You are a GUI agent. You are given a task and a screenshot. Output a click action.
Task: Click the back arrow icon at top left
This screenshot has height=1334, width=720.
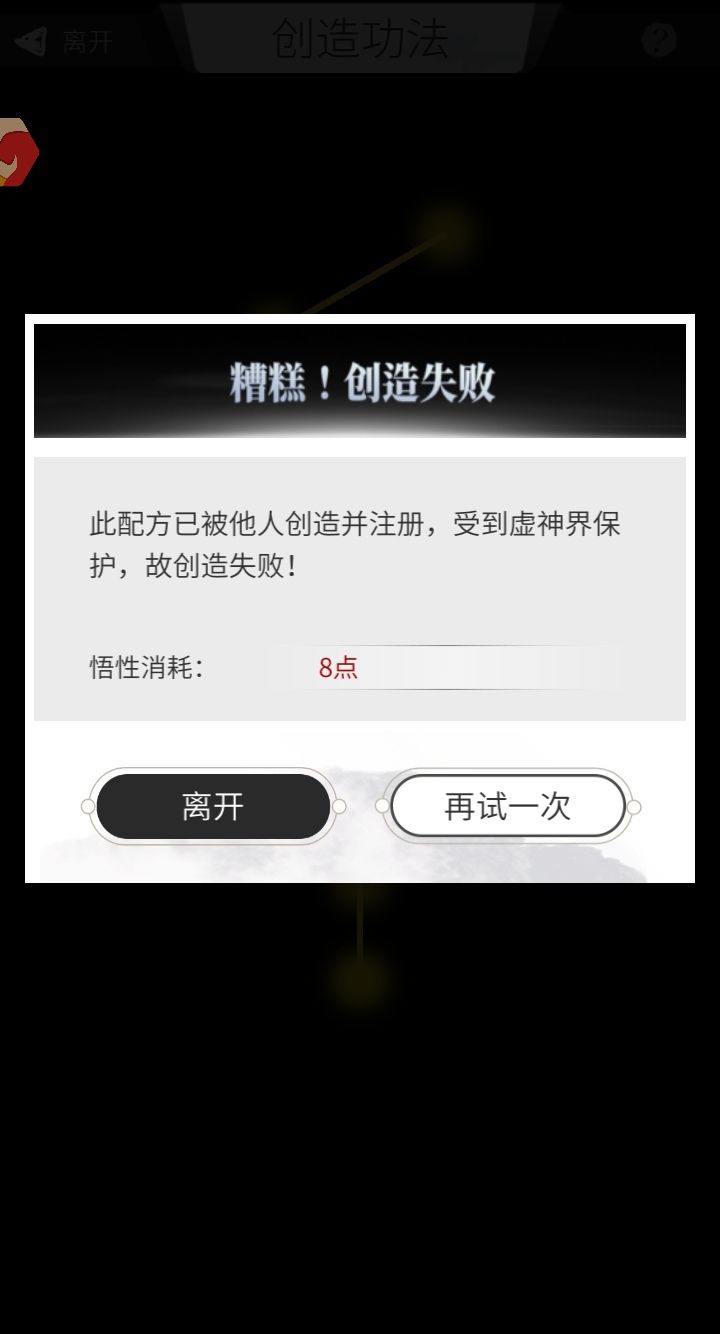point(30,40)
